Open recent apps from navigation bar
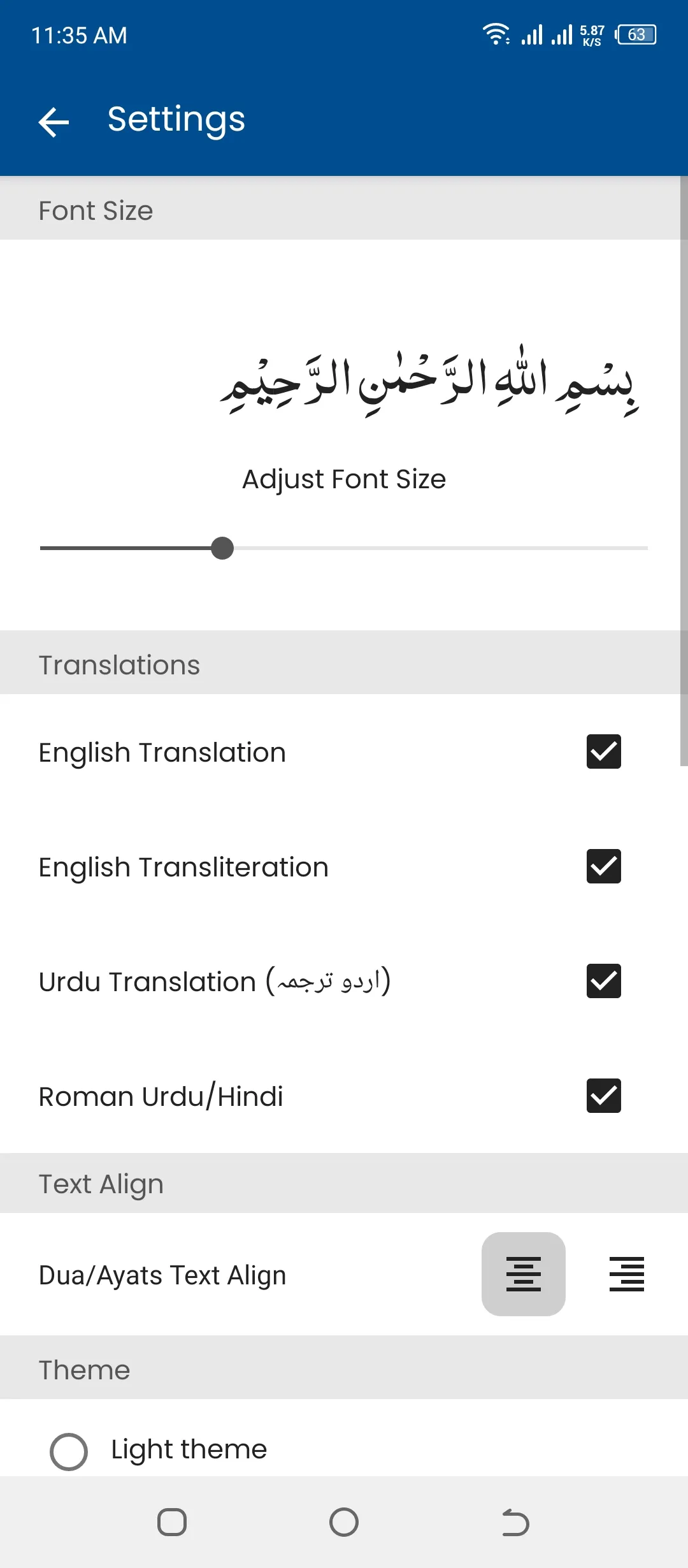Viewport: 688px width, 1568px height. (172, 1523)
